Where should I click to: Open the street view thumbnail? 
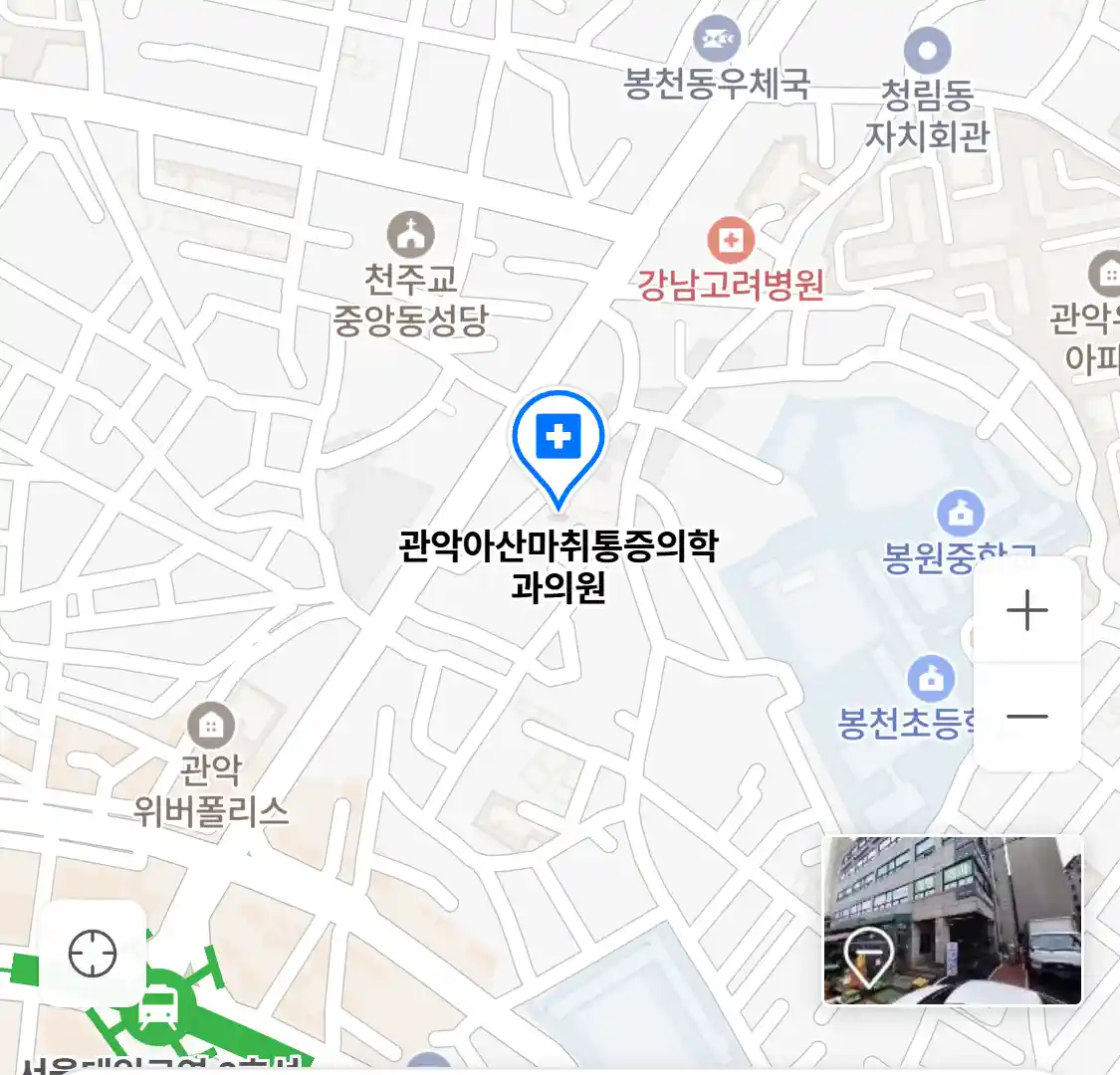(x=952, y=920)
